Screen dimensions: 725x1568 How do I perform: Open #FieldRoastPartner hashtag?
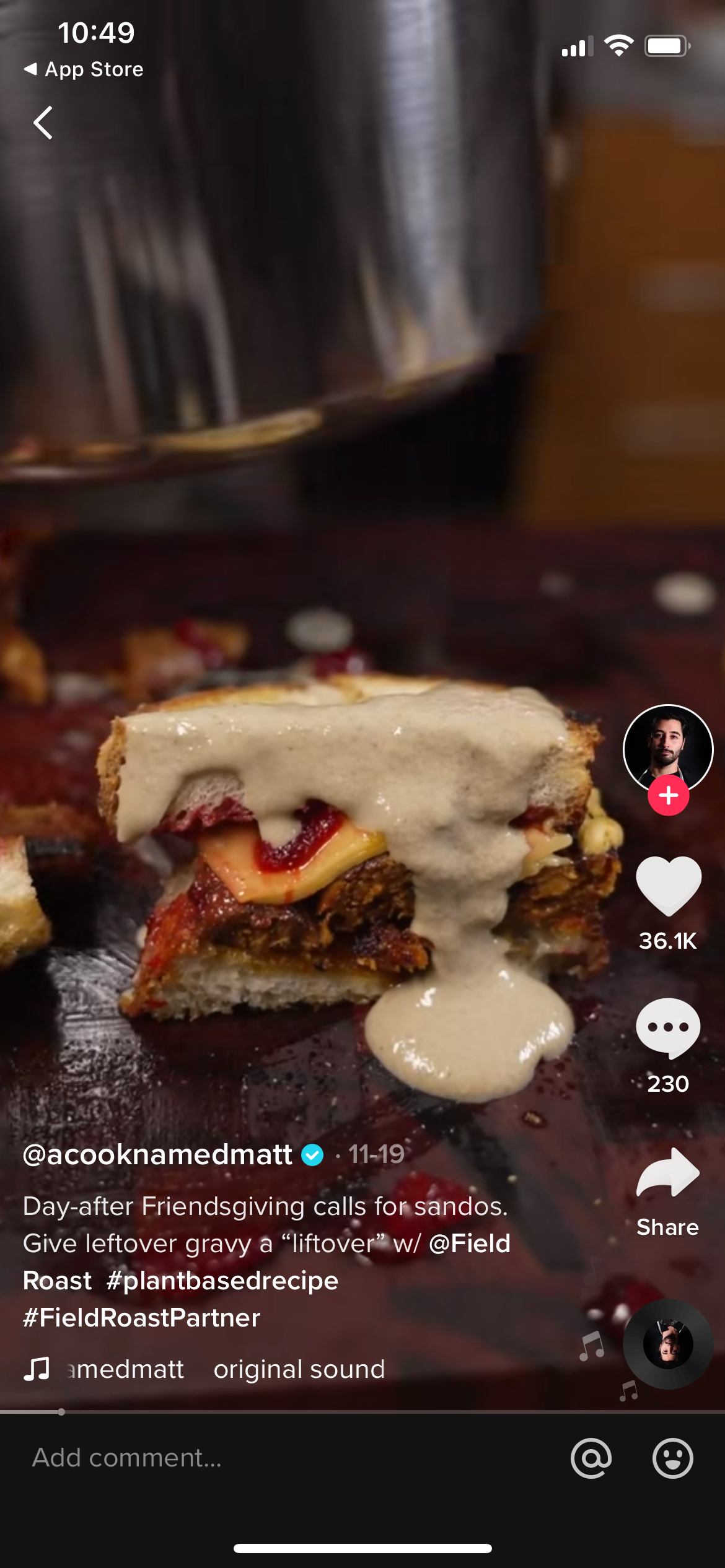point(141,1318)
